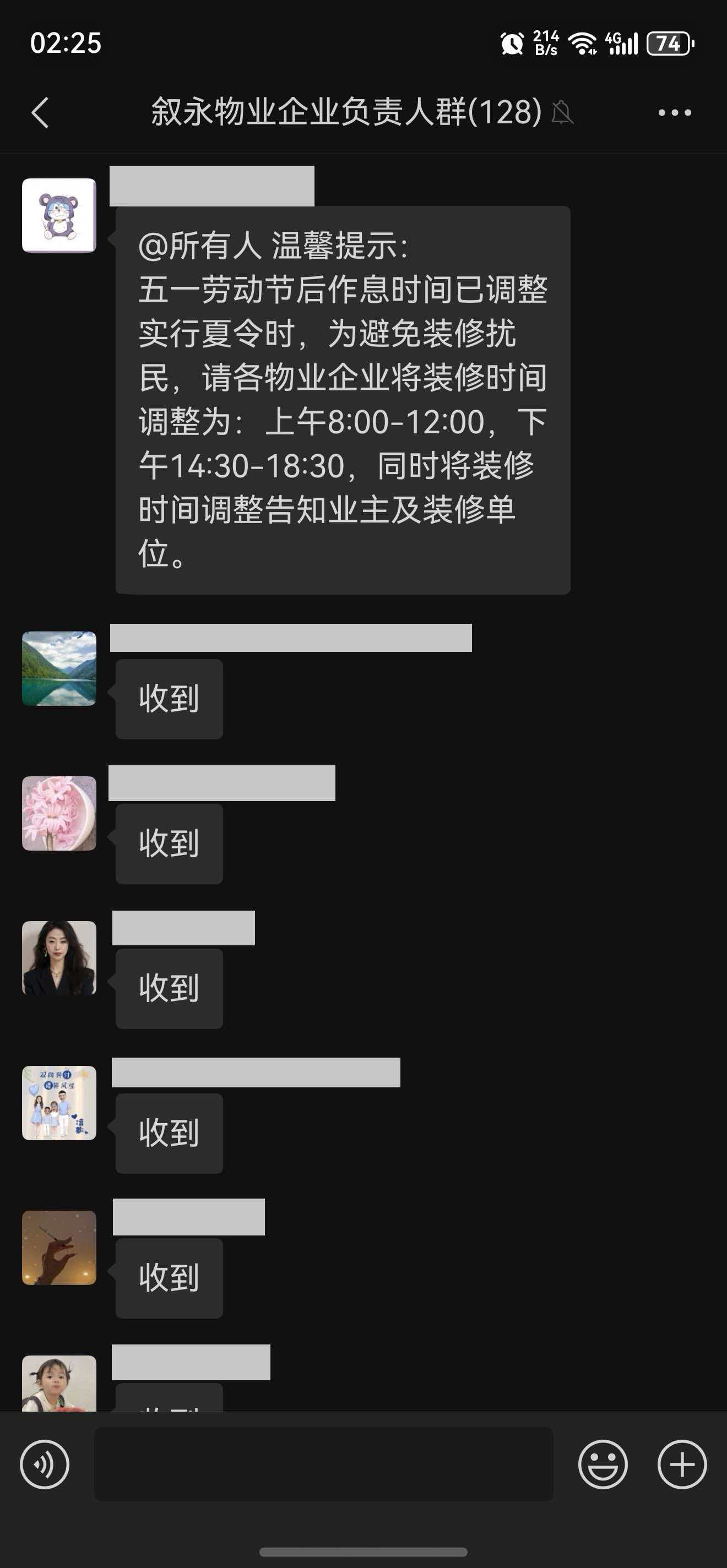Switch to voice message input
This screenshot has width=727, height=1568.
point(45,1464)
